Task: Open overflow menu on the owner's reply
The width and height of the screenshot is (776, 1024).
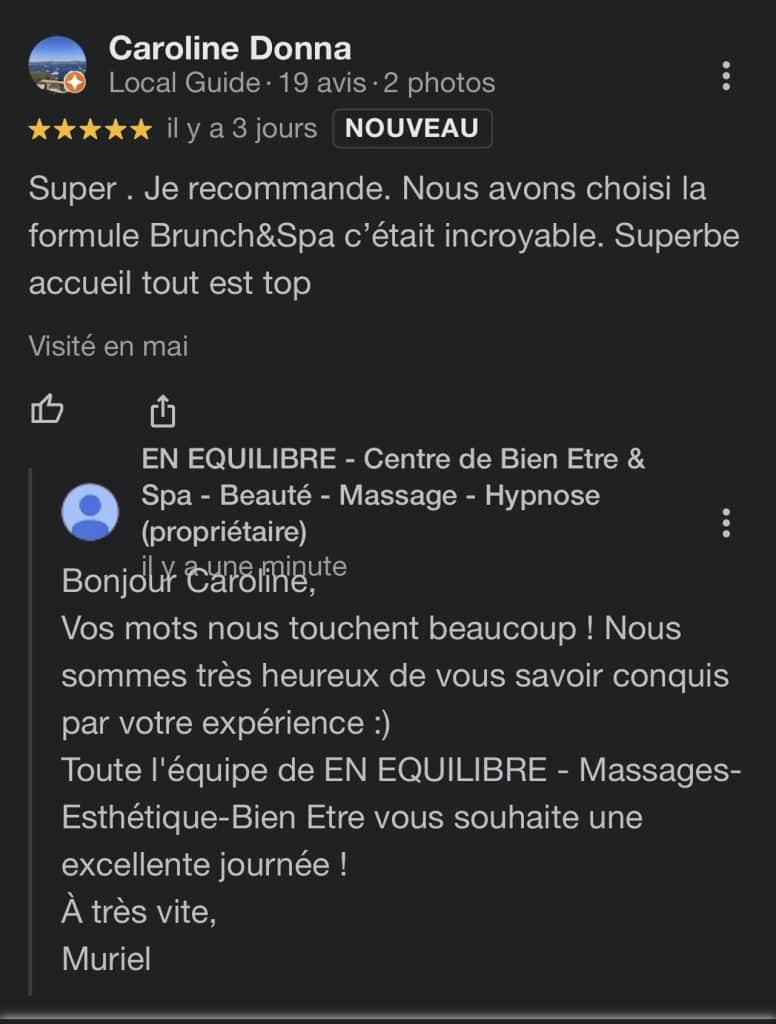Action: click(726, 522)
